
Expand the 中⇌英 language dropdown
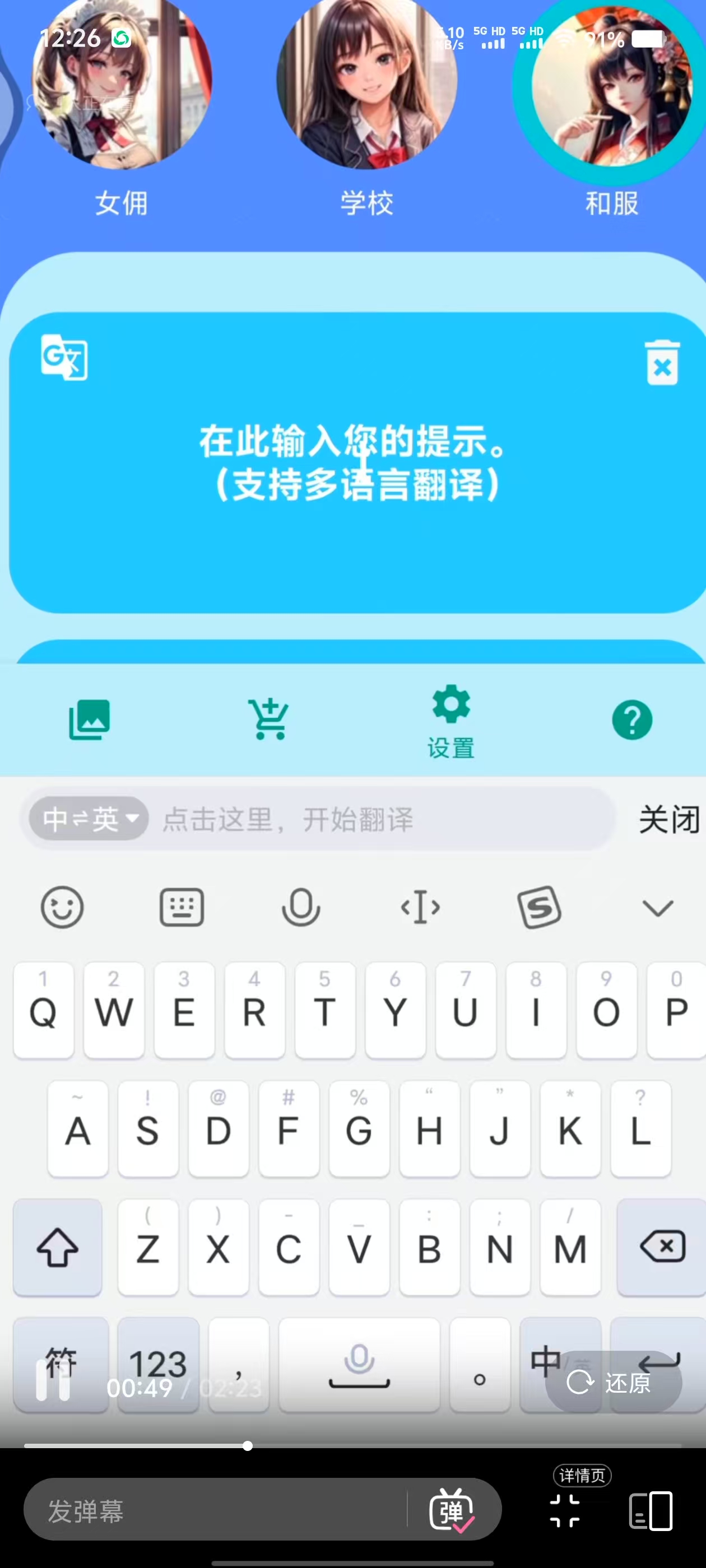[90, 819]
